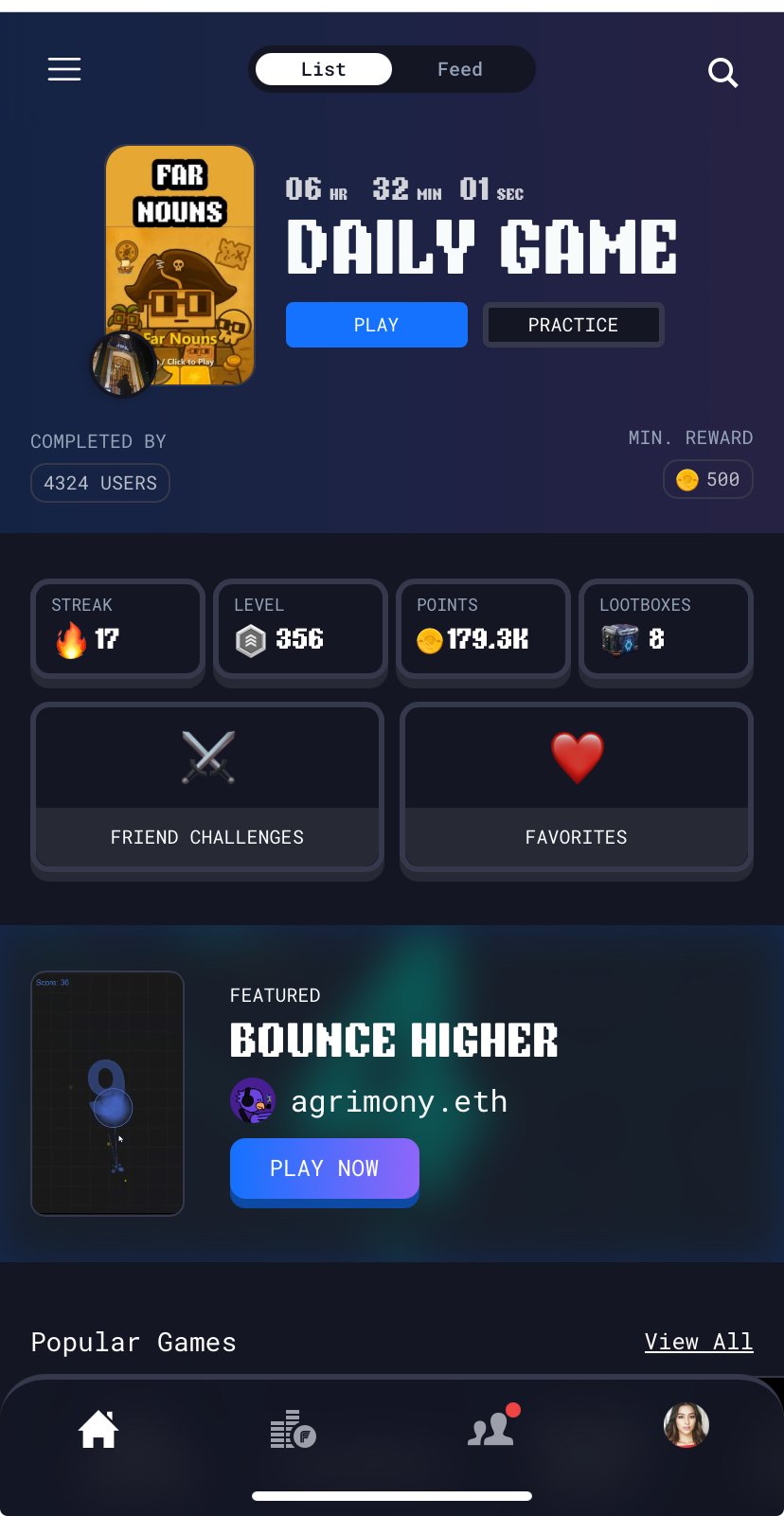
Task: Open the Bounce Higher preview thumbnail
Action: 107,1093
